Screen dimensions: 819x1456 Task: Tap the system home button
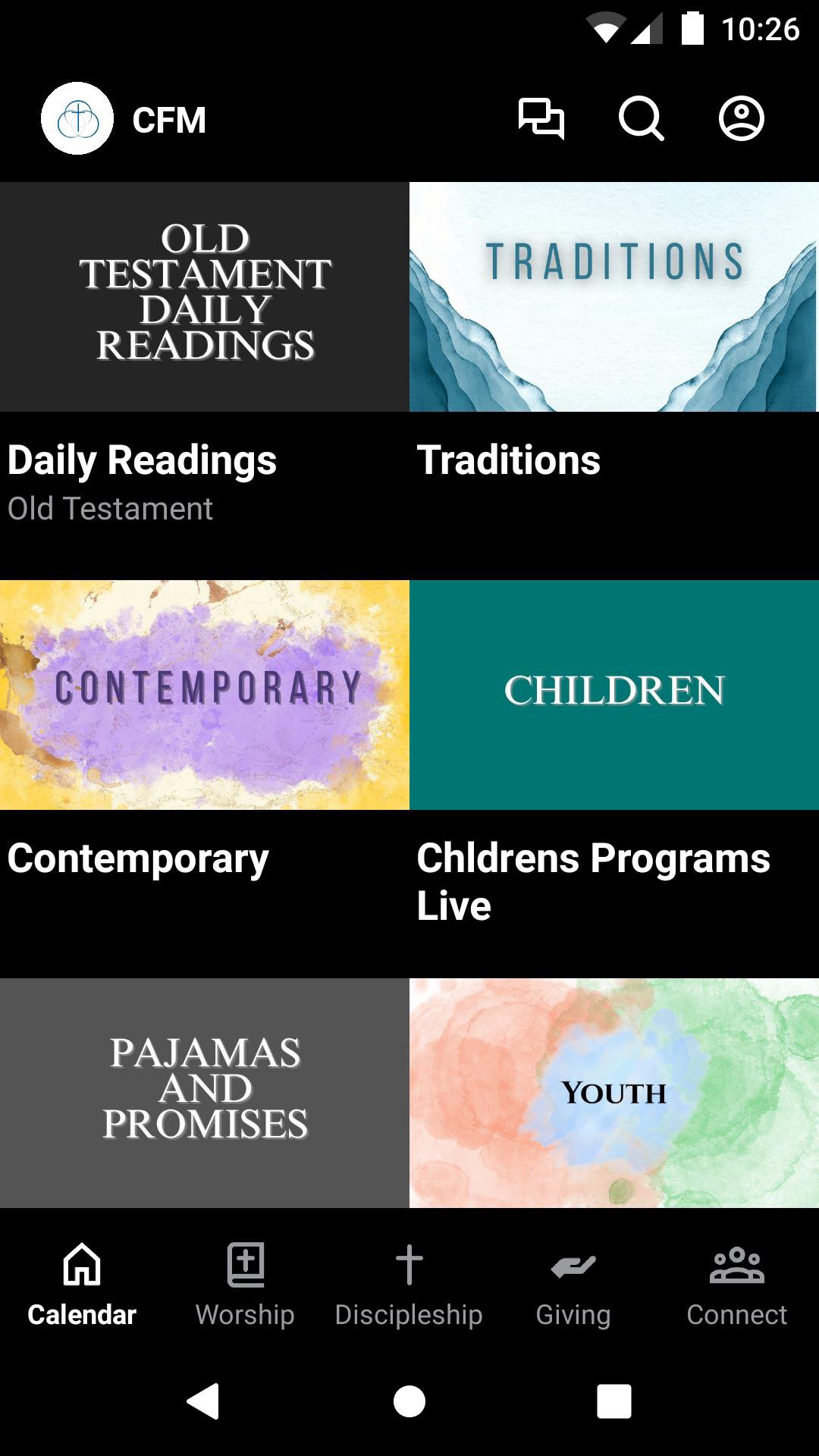point(409,1401)
